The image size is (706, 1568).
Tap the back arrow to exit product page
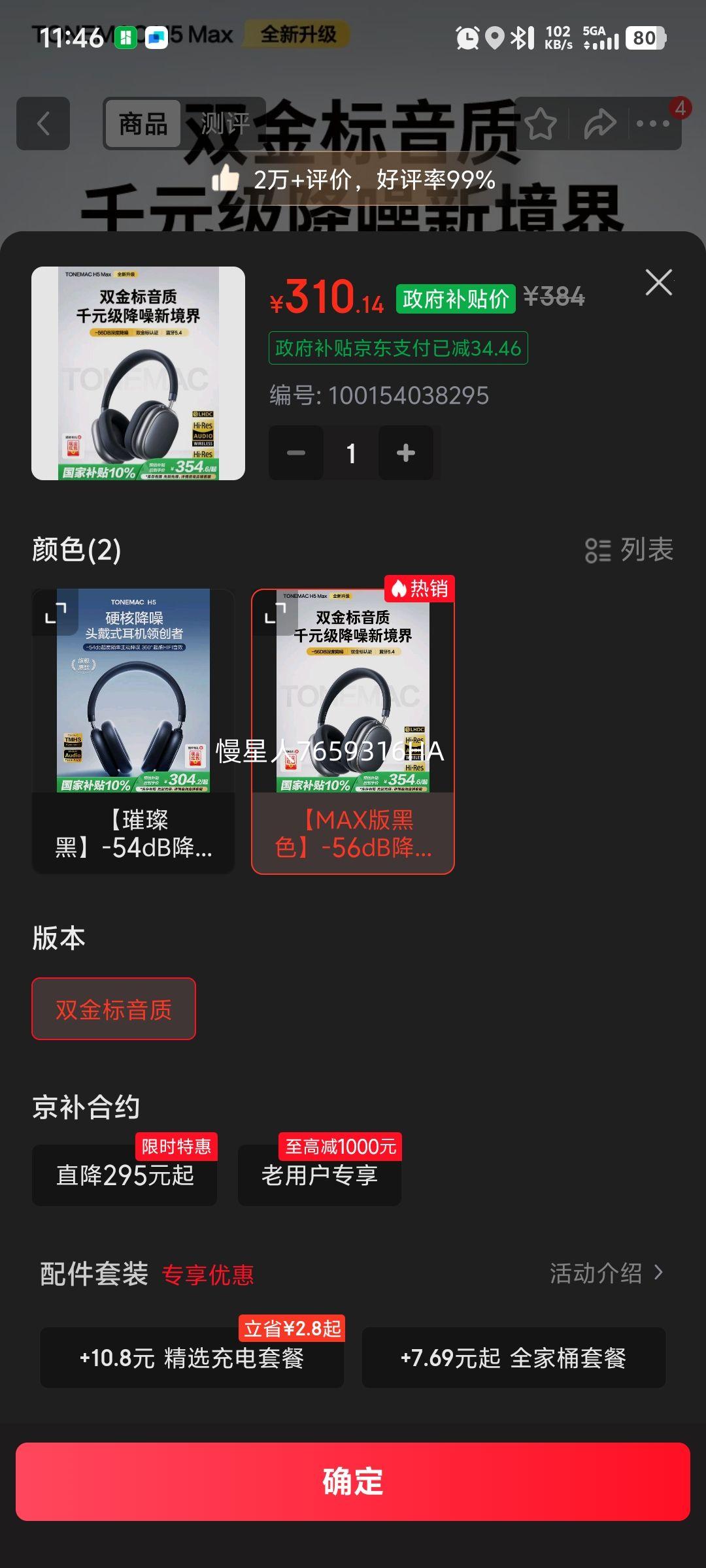click(x=43, y=124)
